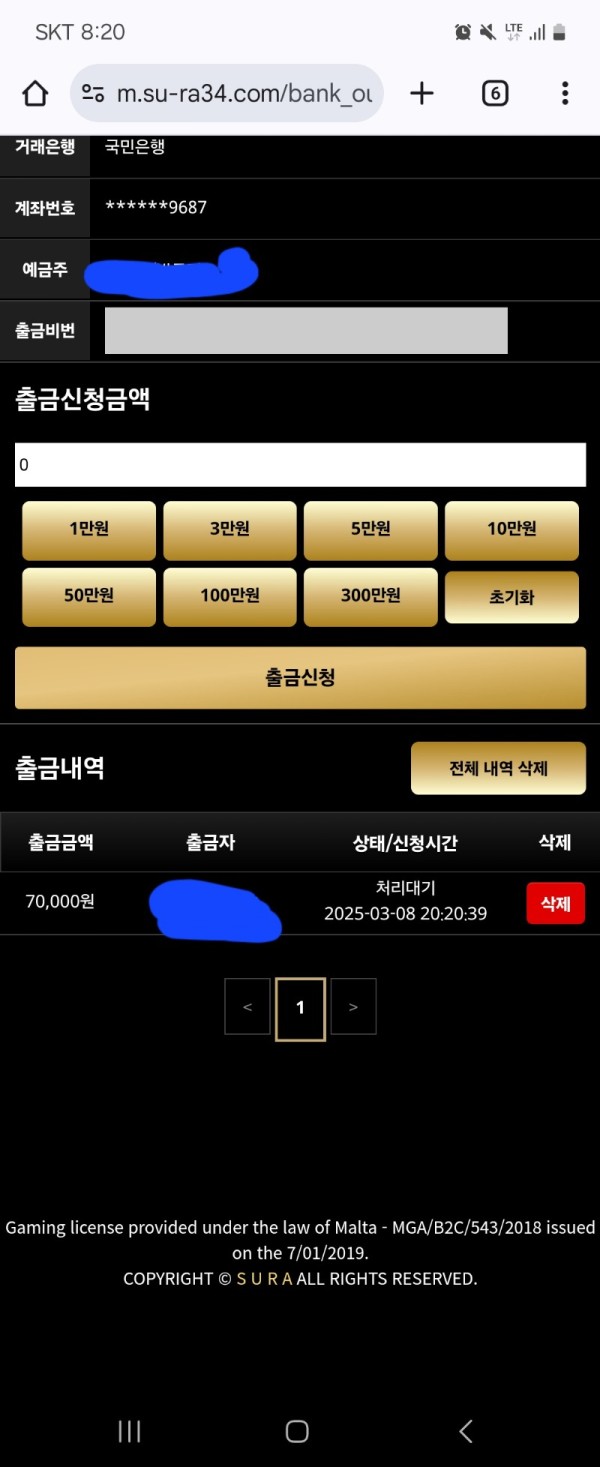Tap 전체 내역 삭제 to clear history
600x1467 pixels.
(x=498, y=768)
